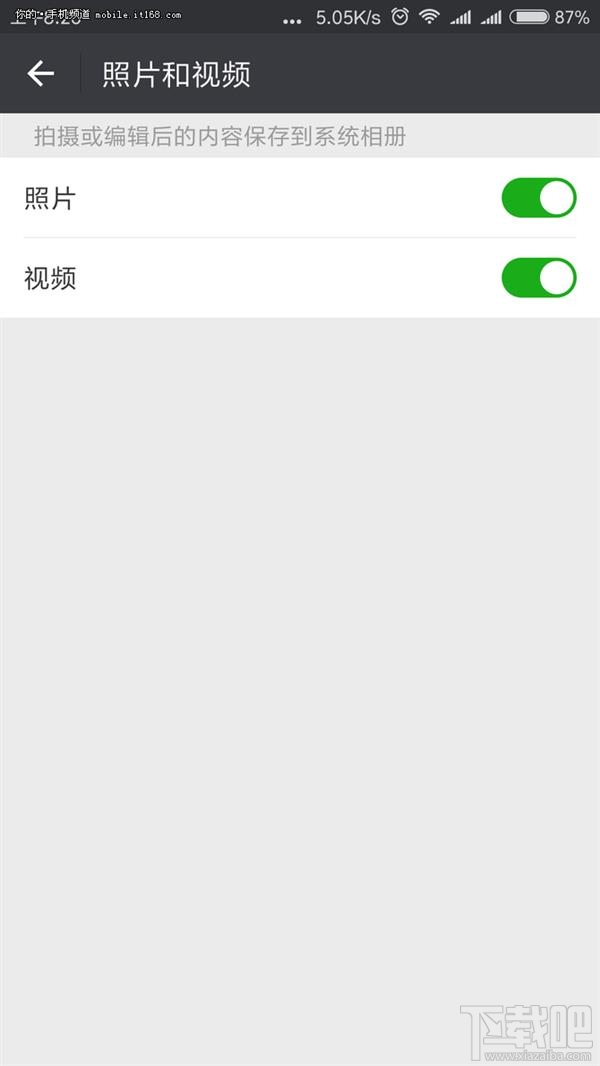The image size is (600, 1066).
Task: Turn off the 照片 switch
Action: 538,198
